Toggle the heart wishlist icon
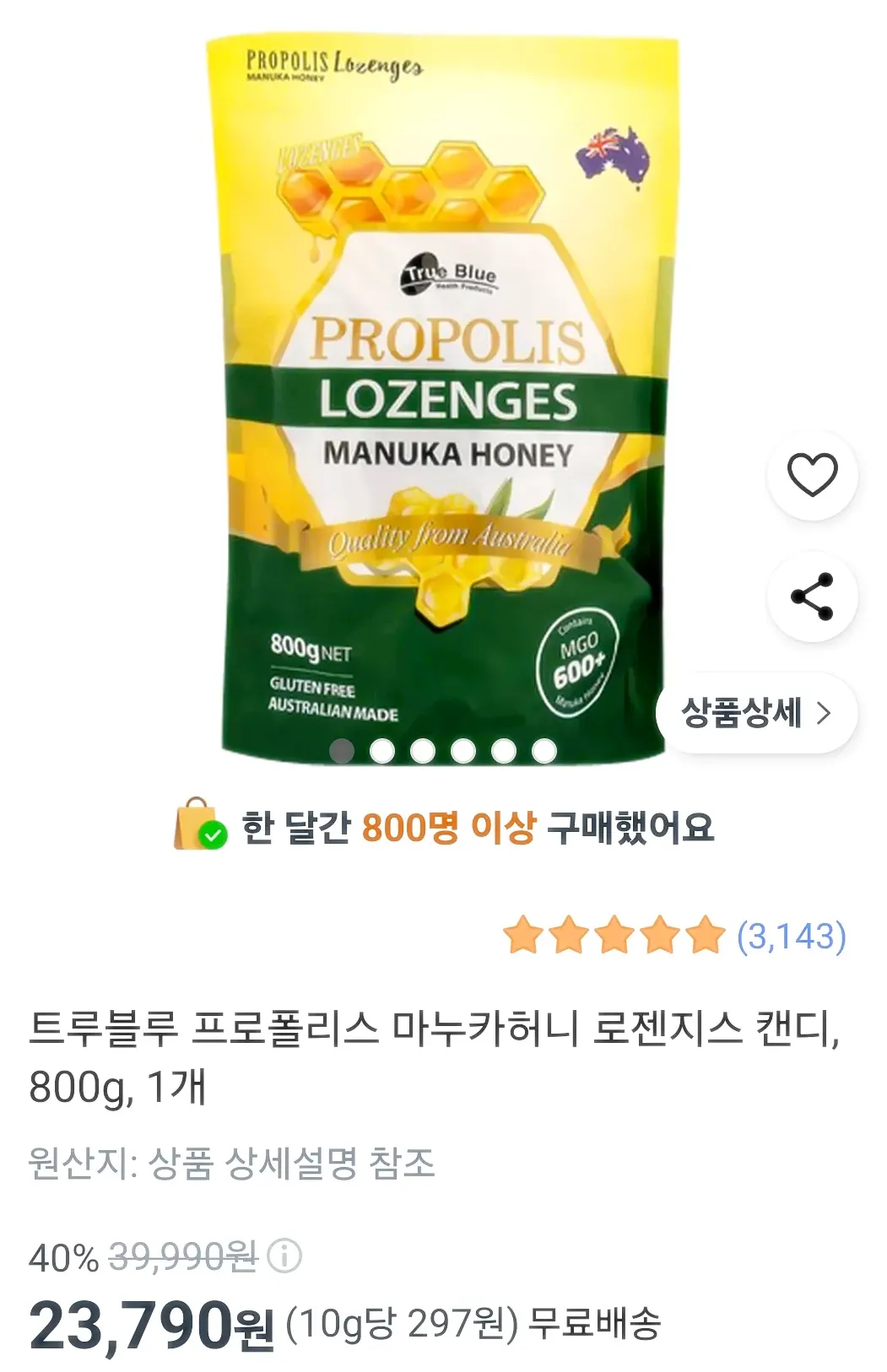Screen dimensions: 887x1372 [813, 475]
